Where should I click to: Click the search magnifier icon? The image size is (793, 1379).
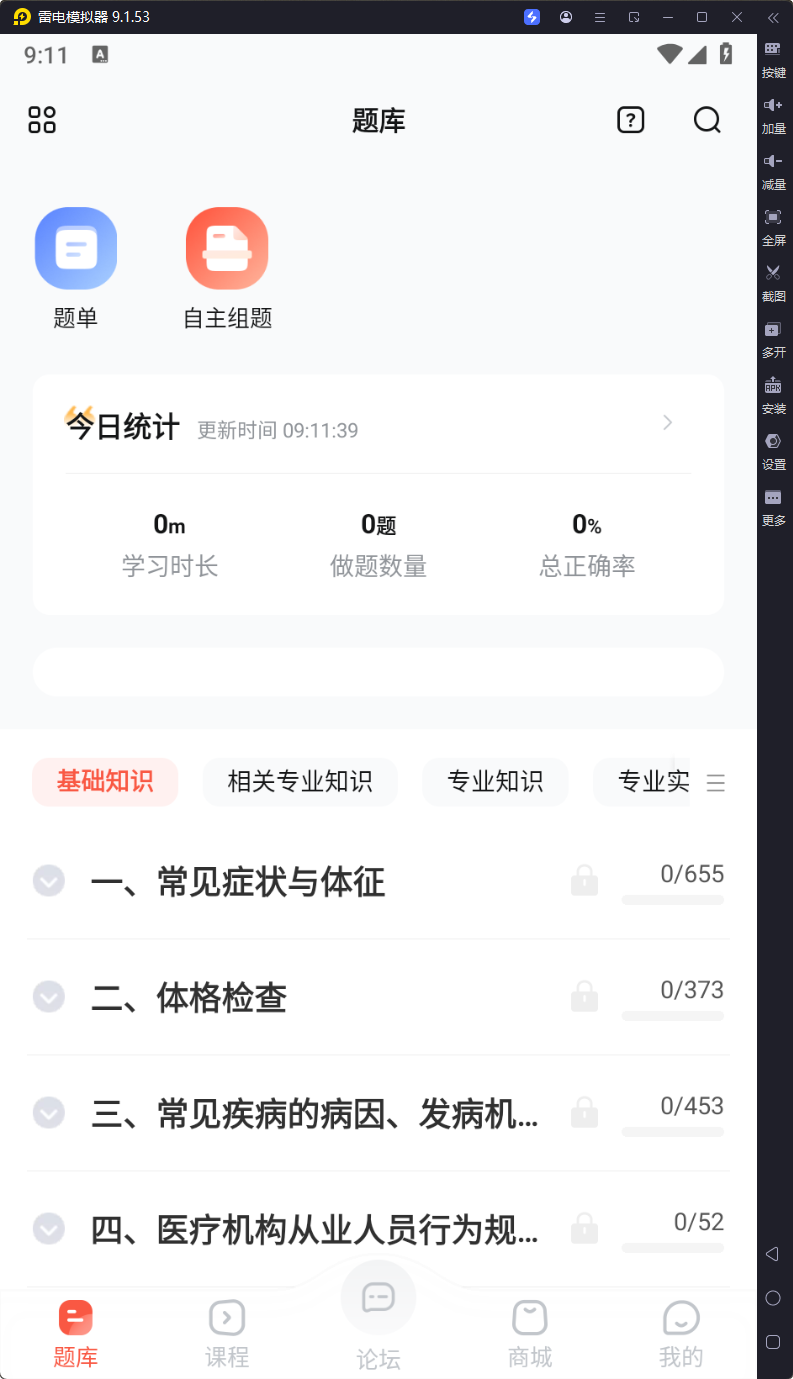(x=707, y=120)
